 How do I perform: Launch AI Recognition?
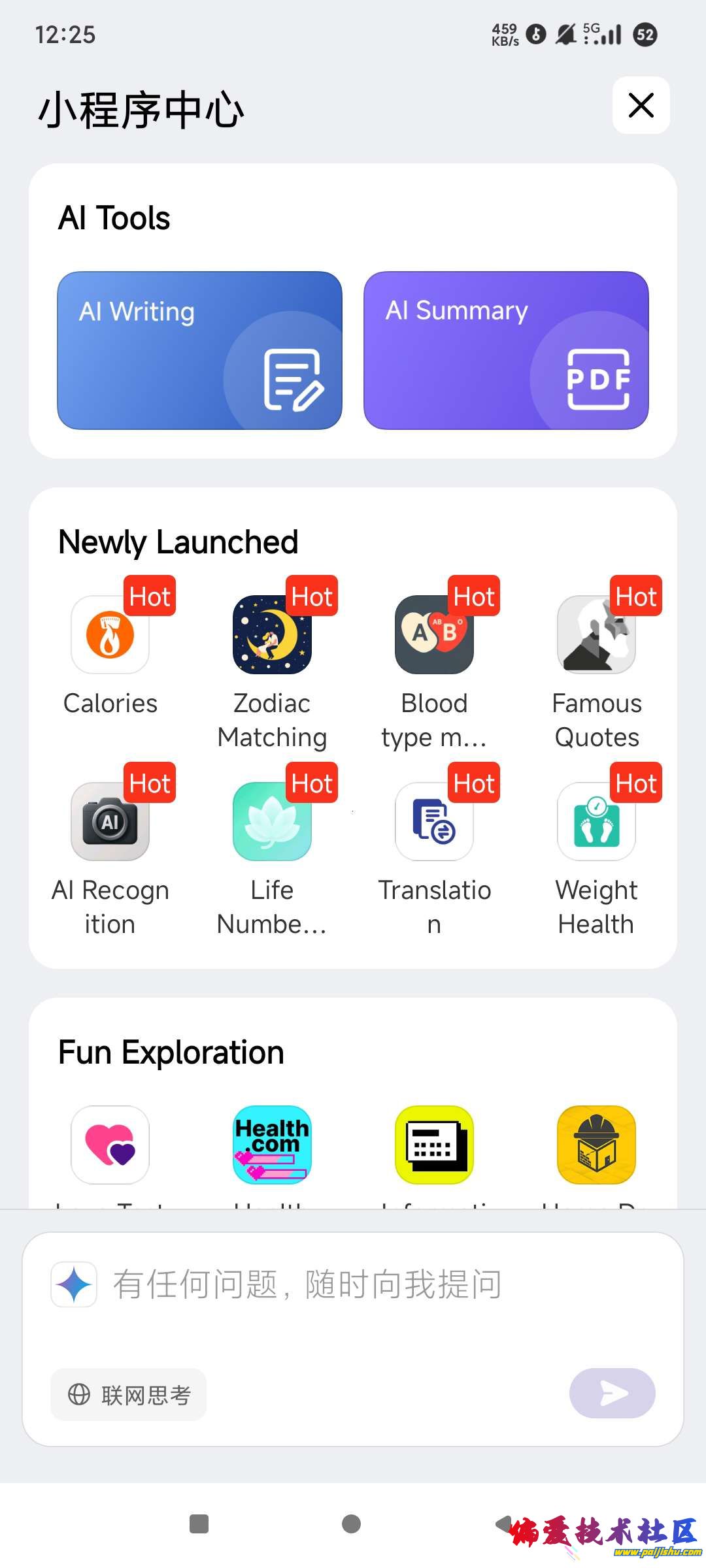pos(110,822)
